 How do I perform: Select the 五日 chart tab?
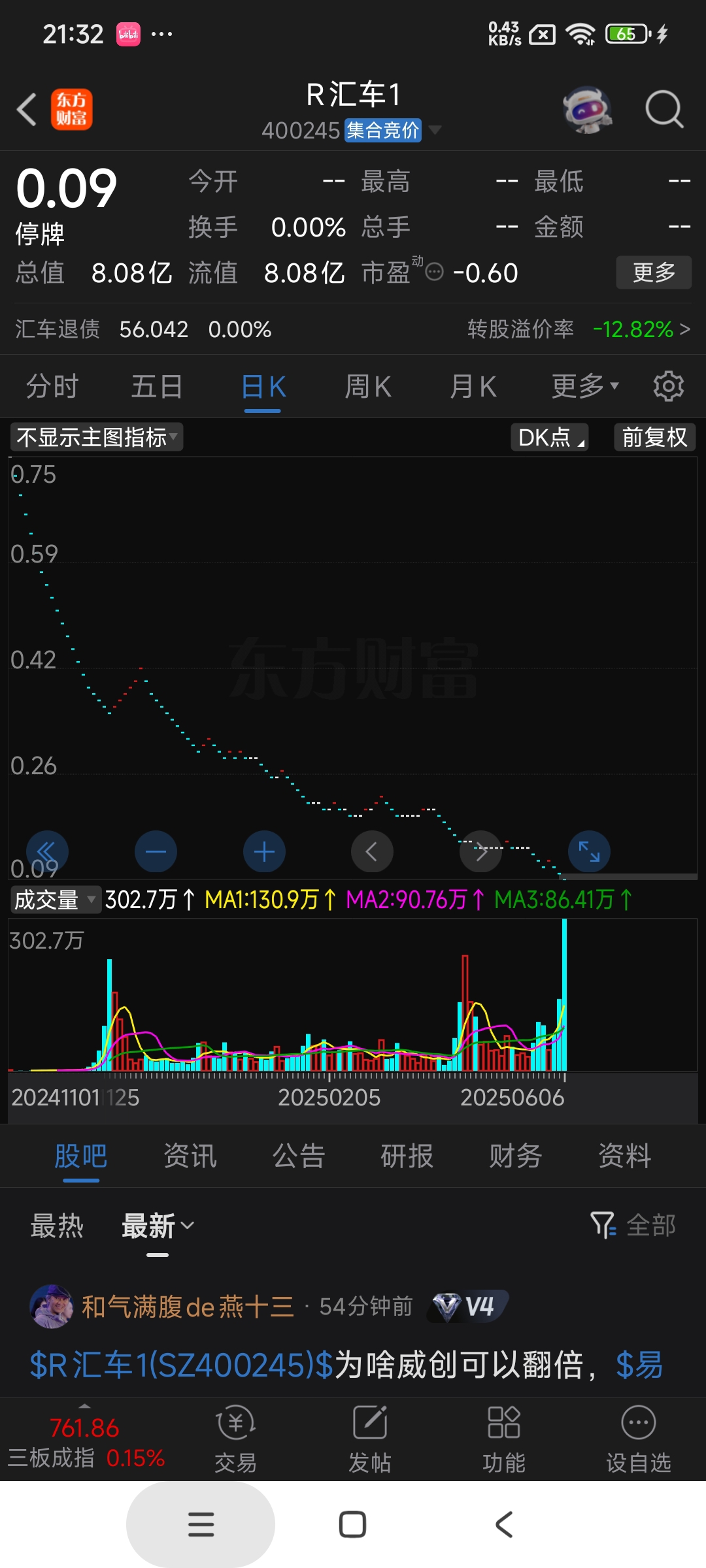157,387
